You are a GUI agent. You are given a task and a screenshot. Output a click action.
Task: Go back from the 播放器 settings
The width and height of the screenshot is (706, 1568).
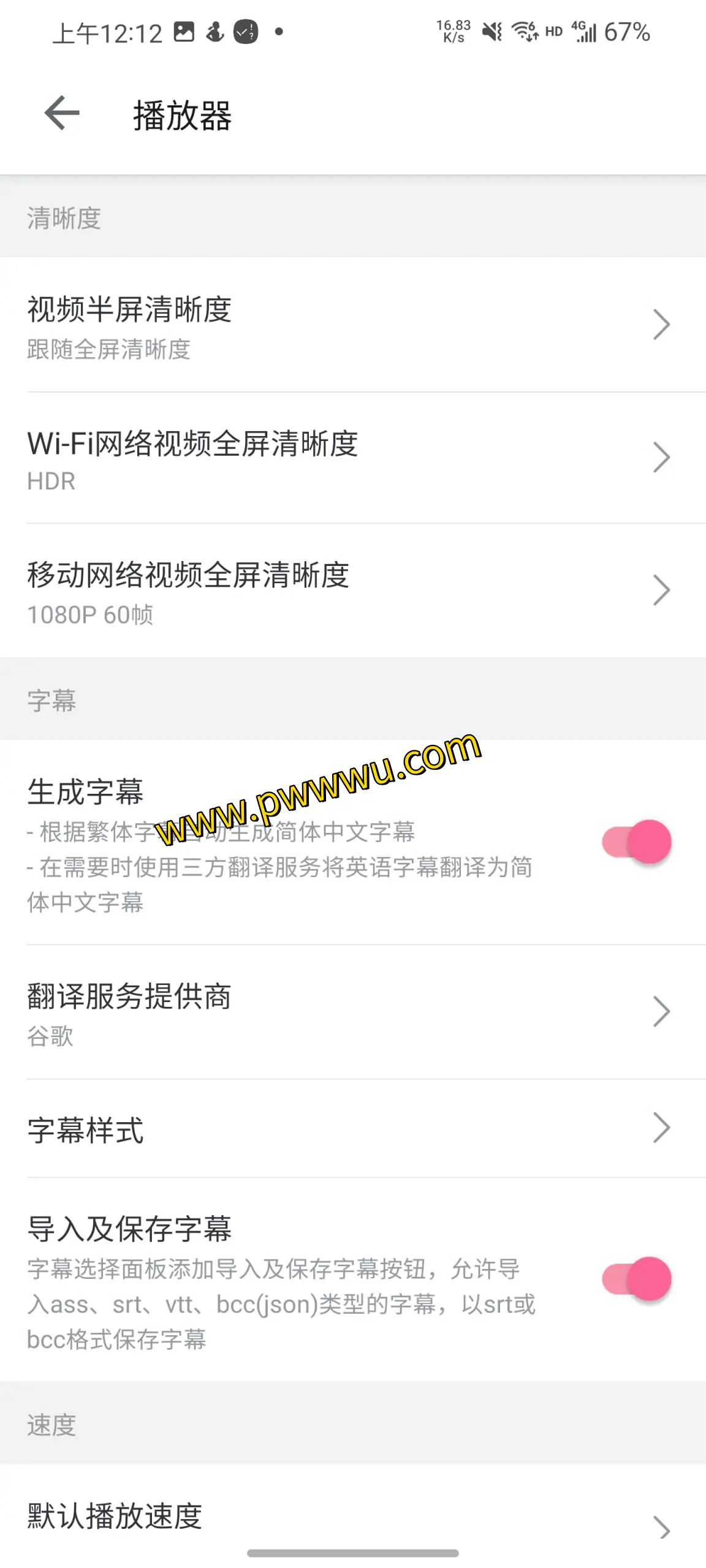pos(62,113)
